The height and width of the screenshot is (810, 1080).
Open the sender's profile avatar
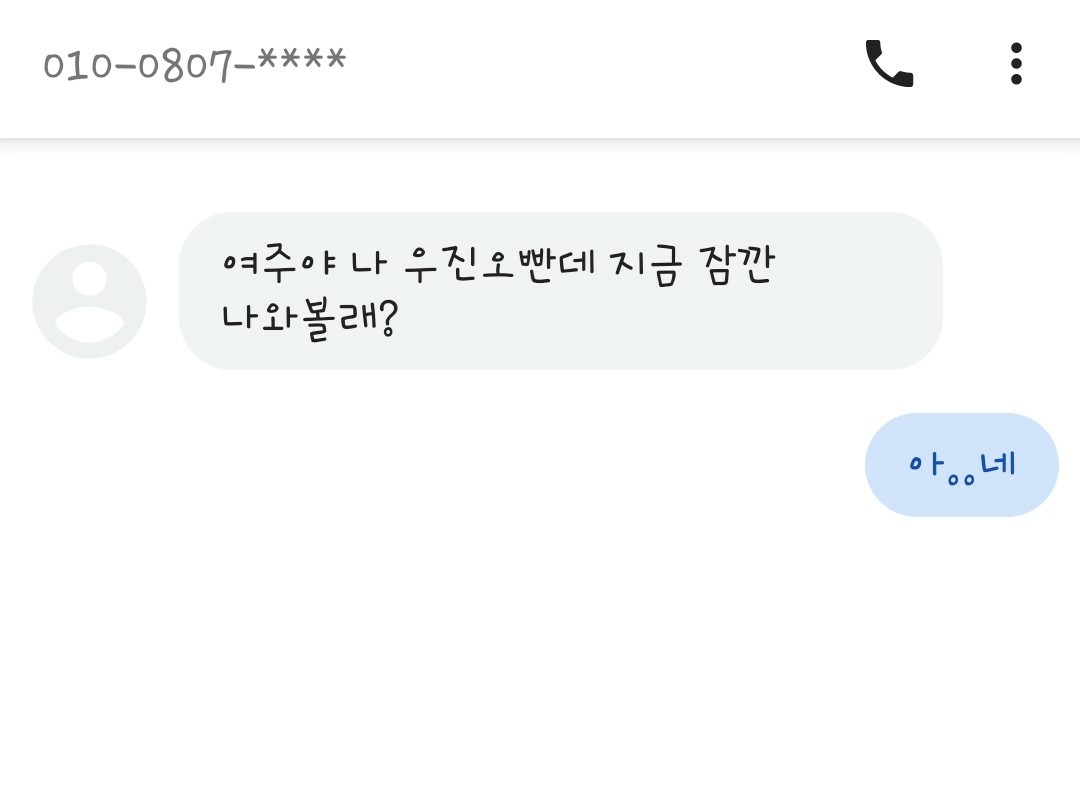point(89,301)
